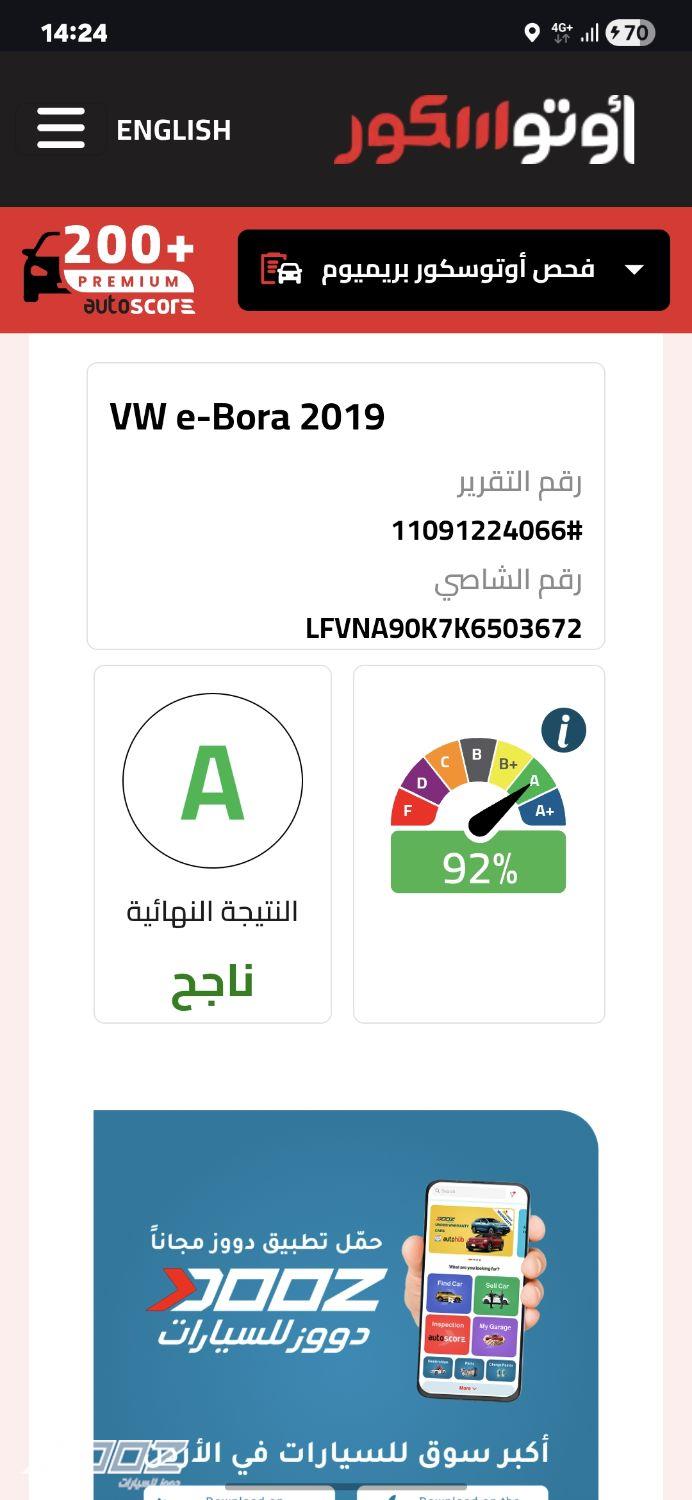Tap the info icon on the score gauge
This screenshot has height=1500, width=692.
coord(563,731)
